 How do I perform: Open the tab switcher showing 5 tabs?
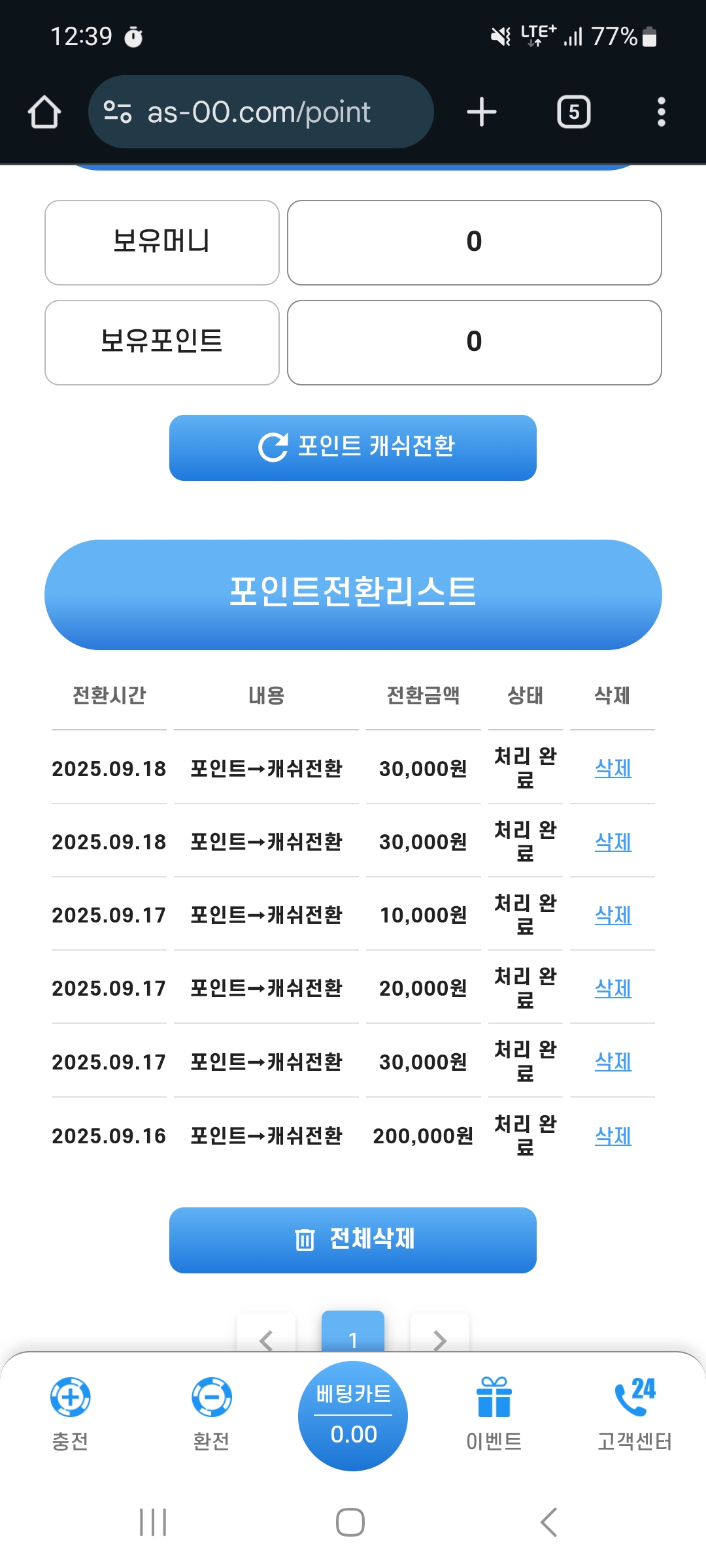pyautogui.click(x=573, y=112)
